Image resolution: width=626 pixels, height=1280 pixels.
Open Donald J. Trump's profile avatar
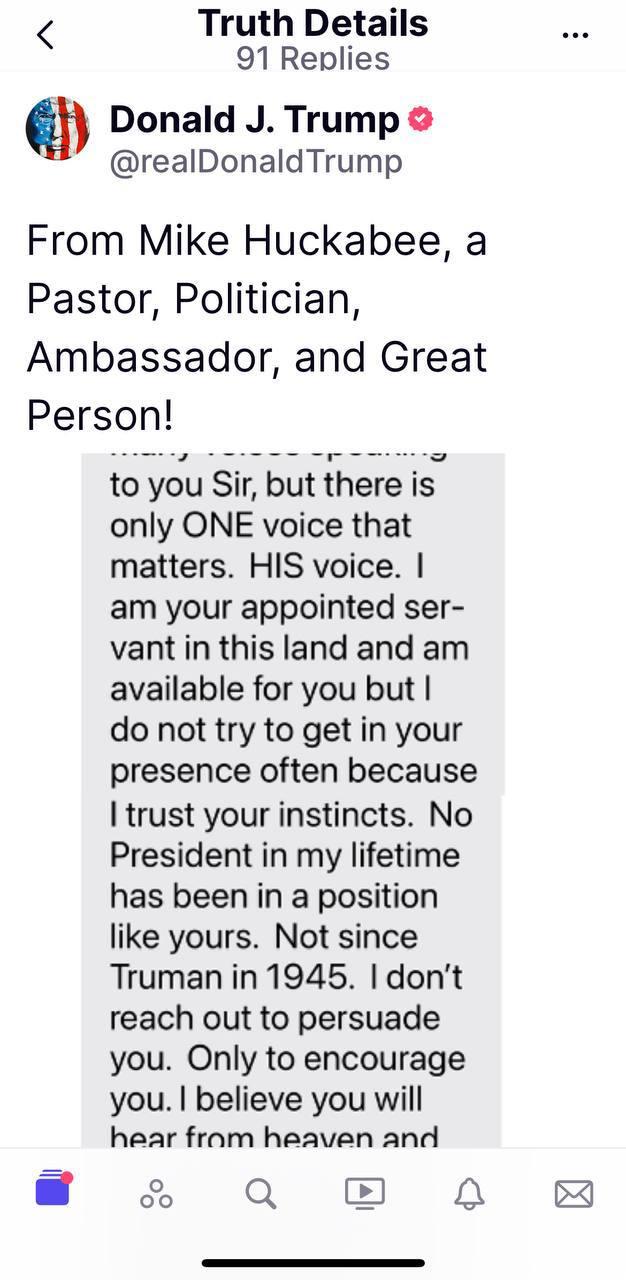[x=57, y=129]
